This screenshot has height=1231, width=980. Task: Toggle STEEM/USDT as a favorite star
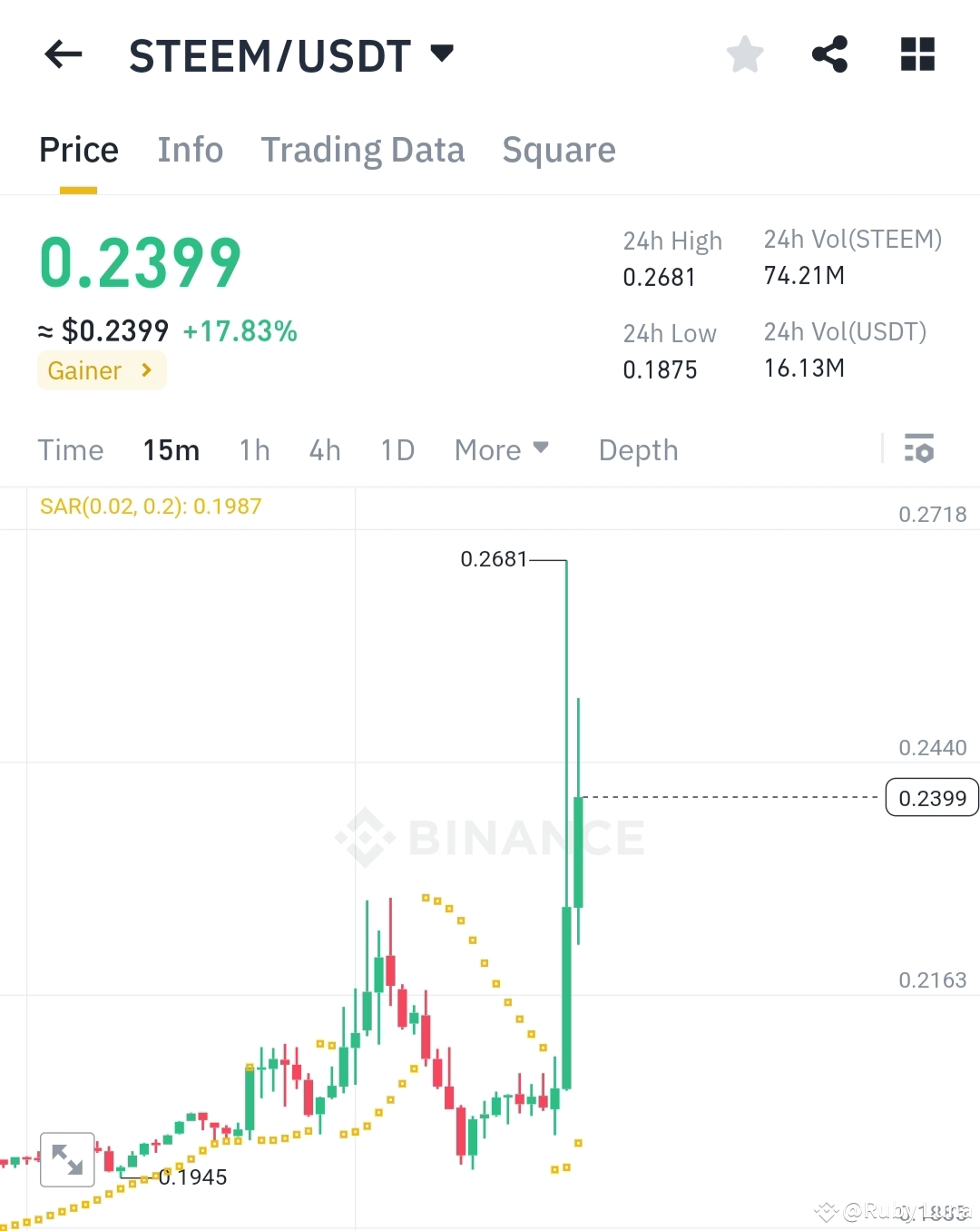point(744,54)
